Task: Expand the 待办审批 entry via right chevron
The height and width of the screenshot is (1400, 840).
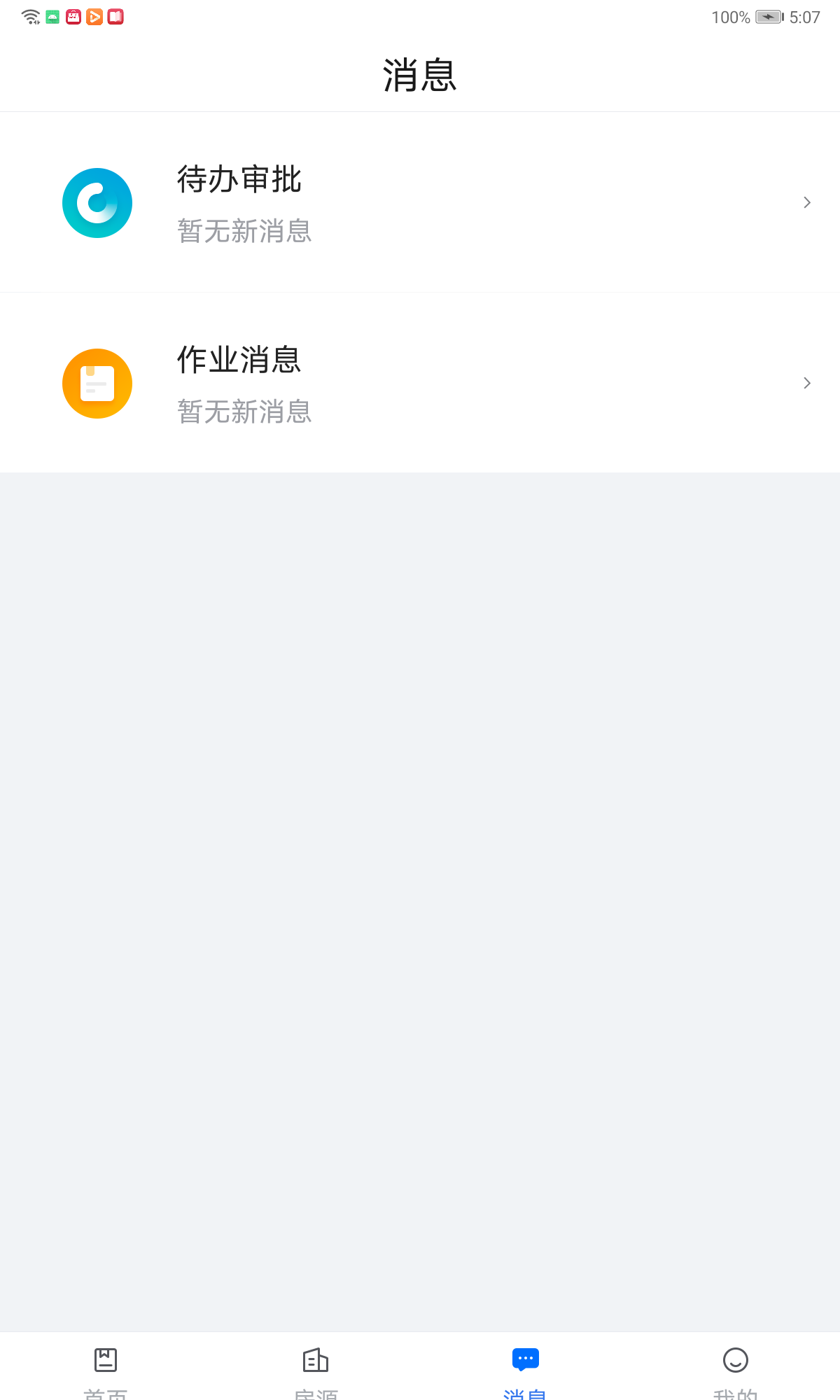Action: (x=806, y=202)
